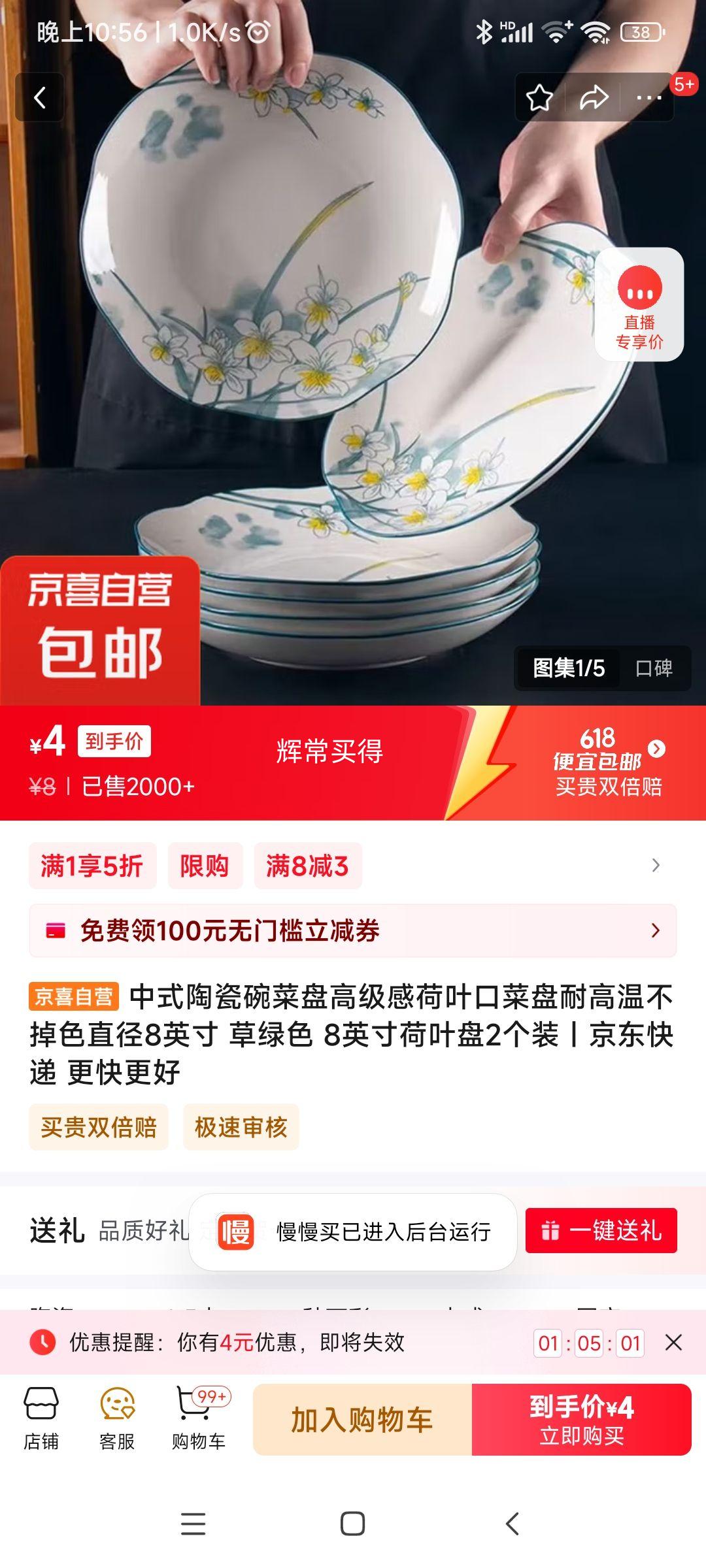Tap the 买贵双倍赔 guarantee tag
The image size is (706, 1568).
coord(99,1127)
